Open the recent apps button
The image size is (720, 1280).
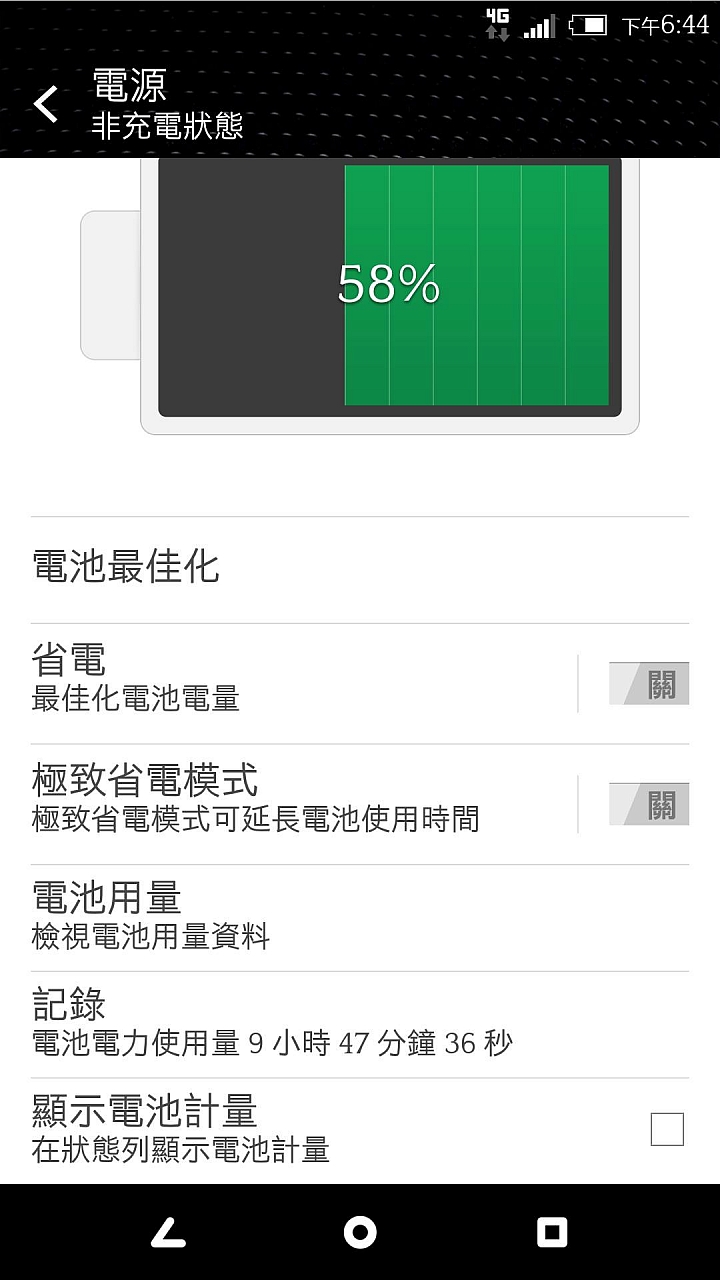tap(551, 1233)
